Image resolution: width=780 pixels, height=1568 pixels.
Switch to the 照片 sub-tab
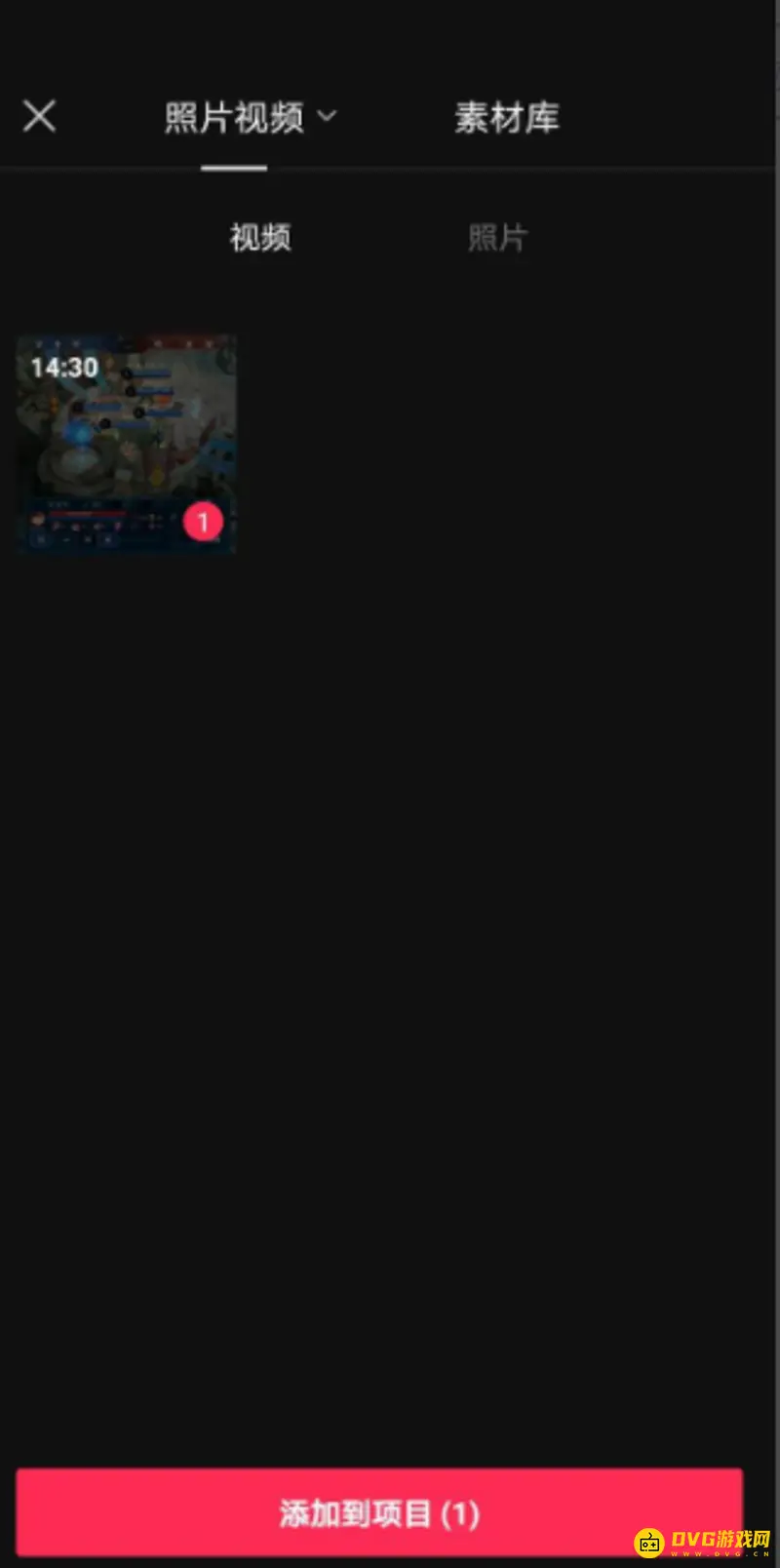click(497, 237)
